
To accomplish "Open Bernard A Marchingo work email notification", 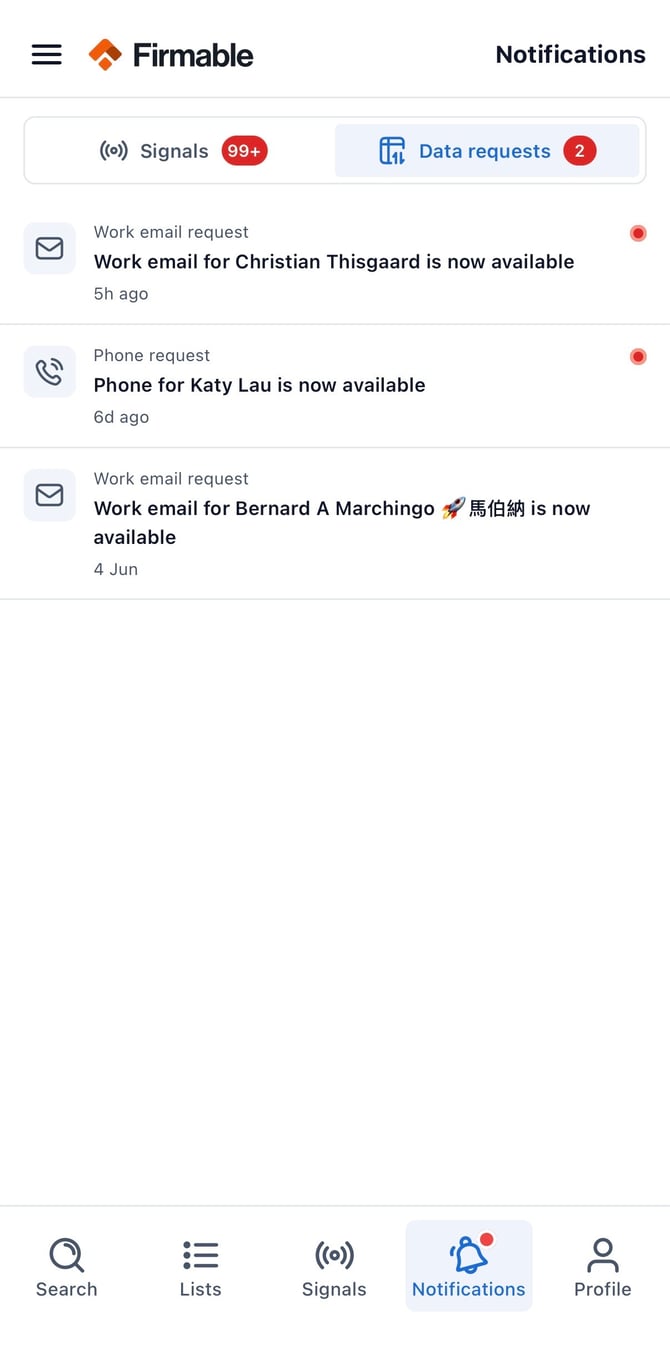I will [335, 524].
